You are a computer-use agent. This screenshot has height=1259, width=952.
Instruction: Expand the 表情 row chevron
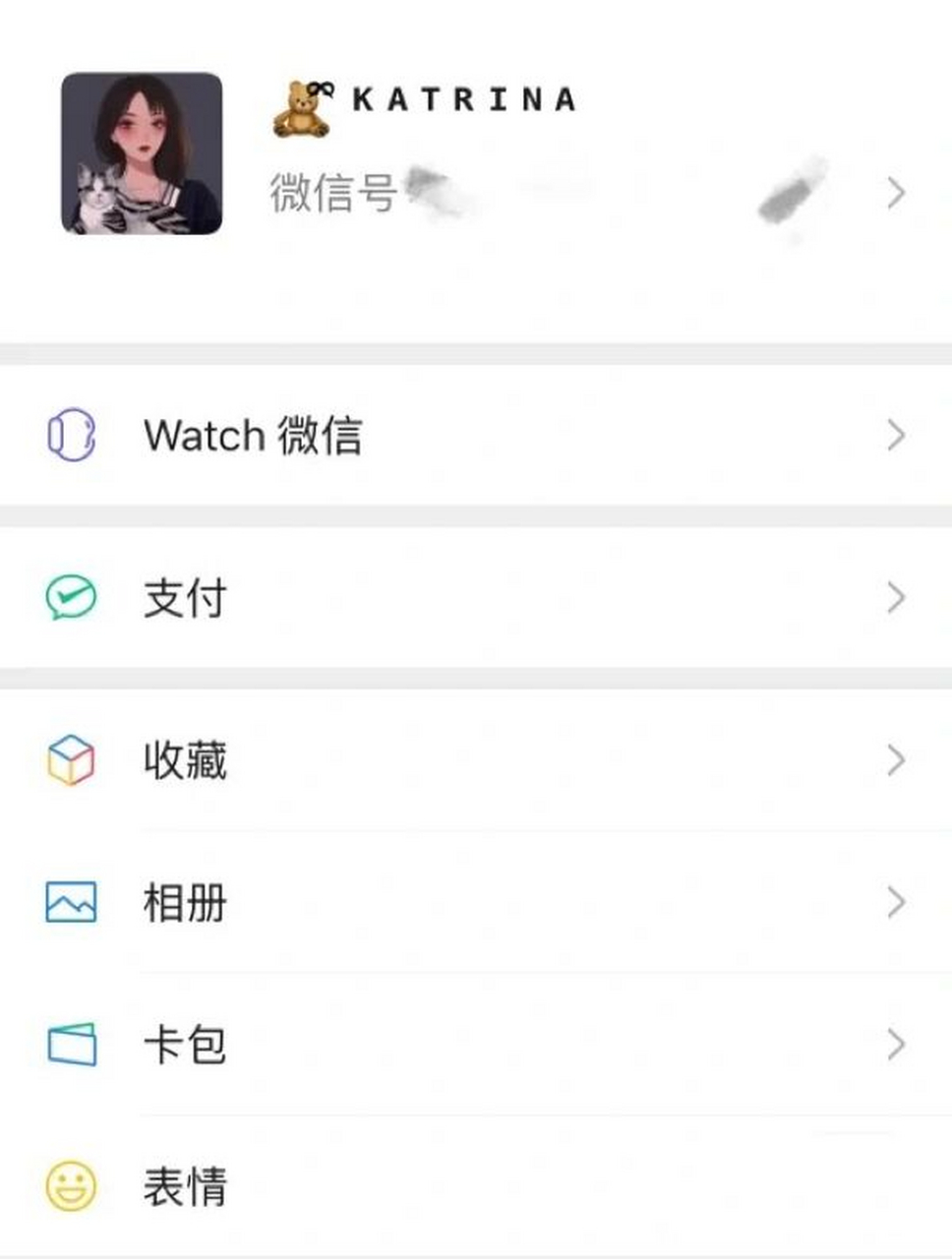pos(895,1188)
